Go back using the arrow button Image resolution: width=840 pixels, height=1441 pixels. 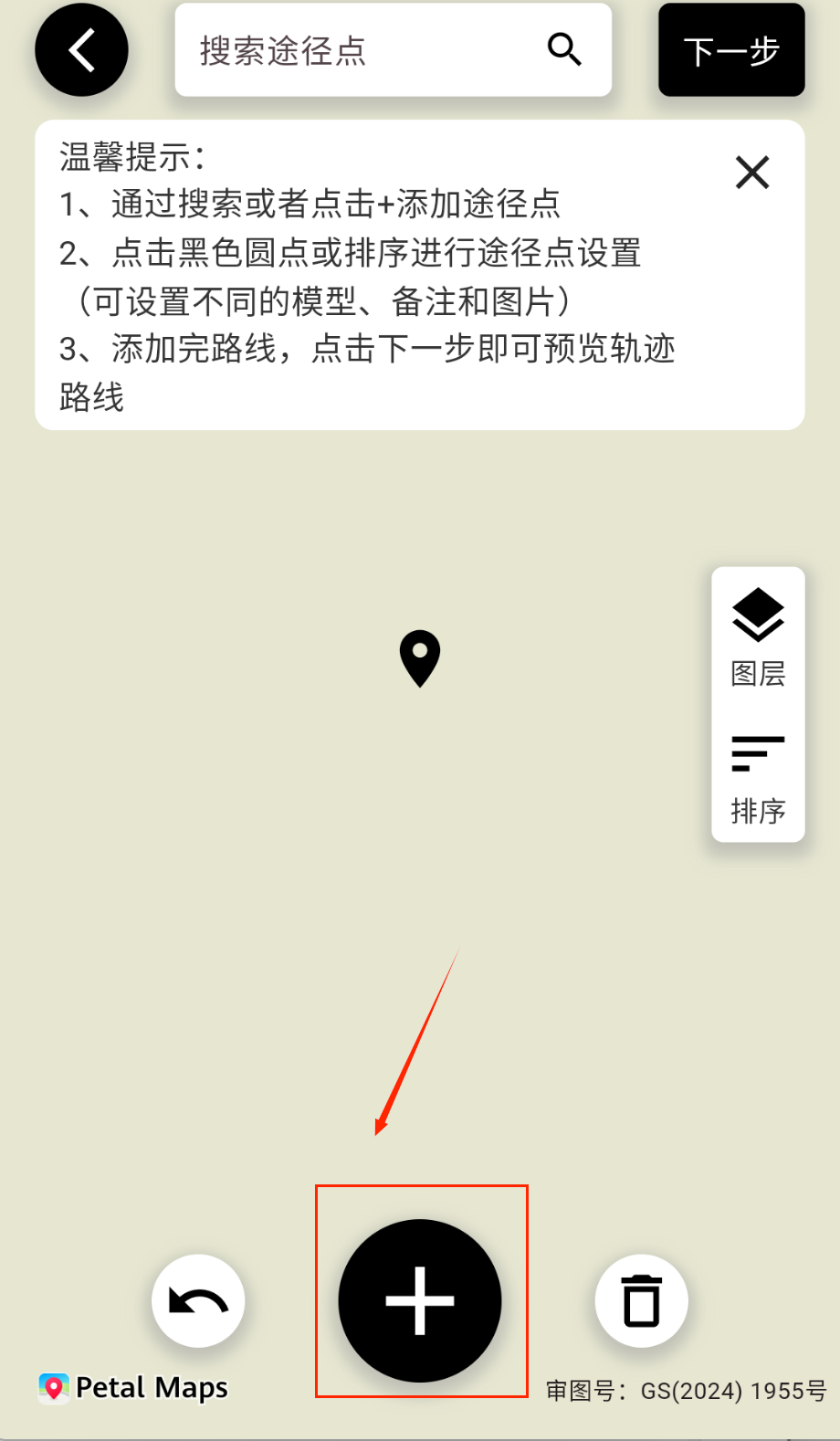[81, 50]
